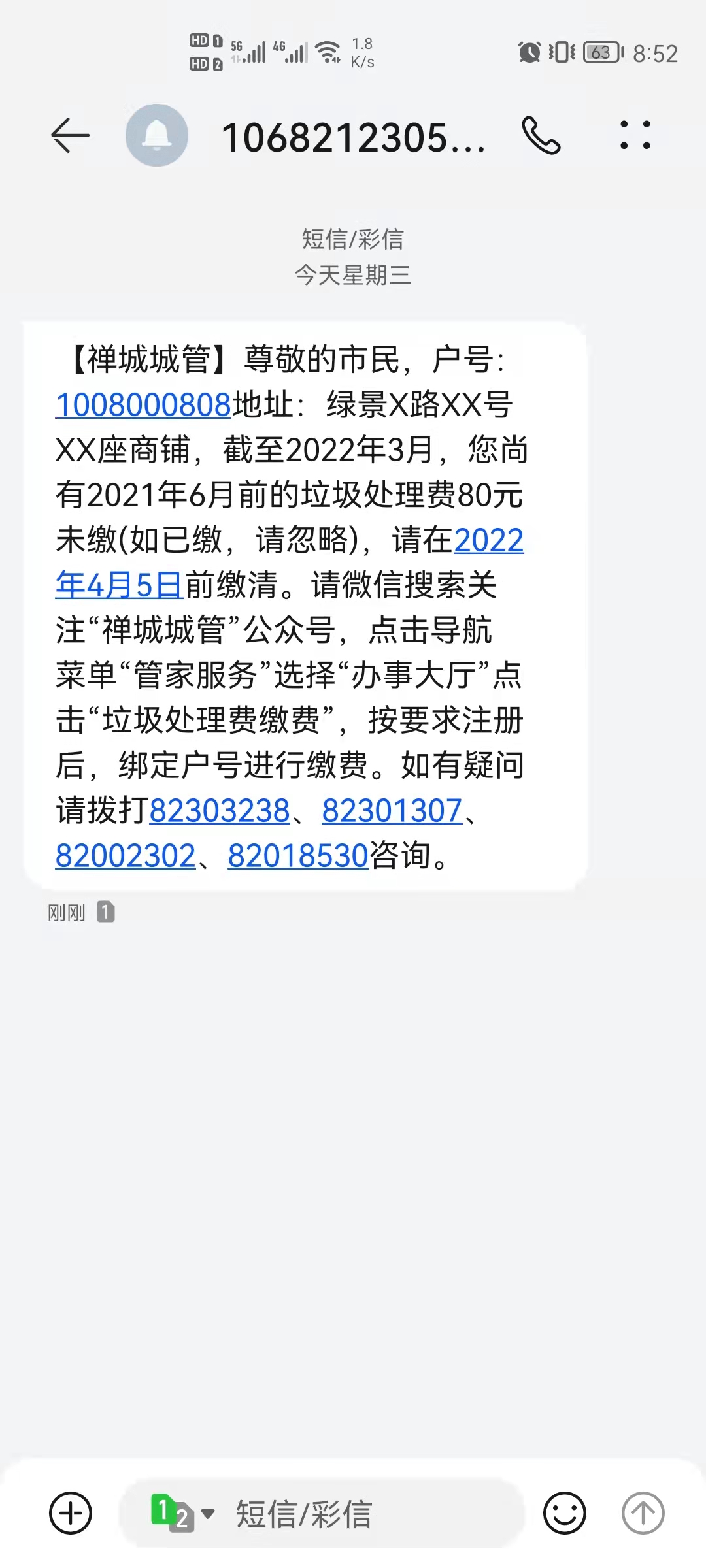The width and height of the screenshot is (706, 1568).
Task: Go back to the message list
Action: [70, 136]
